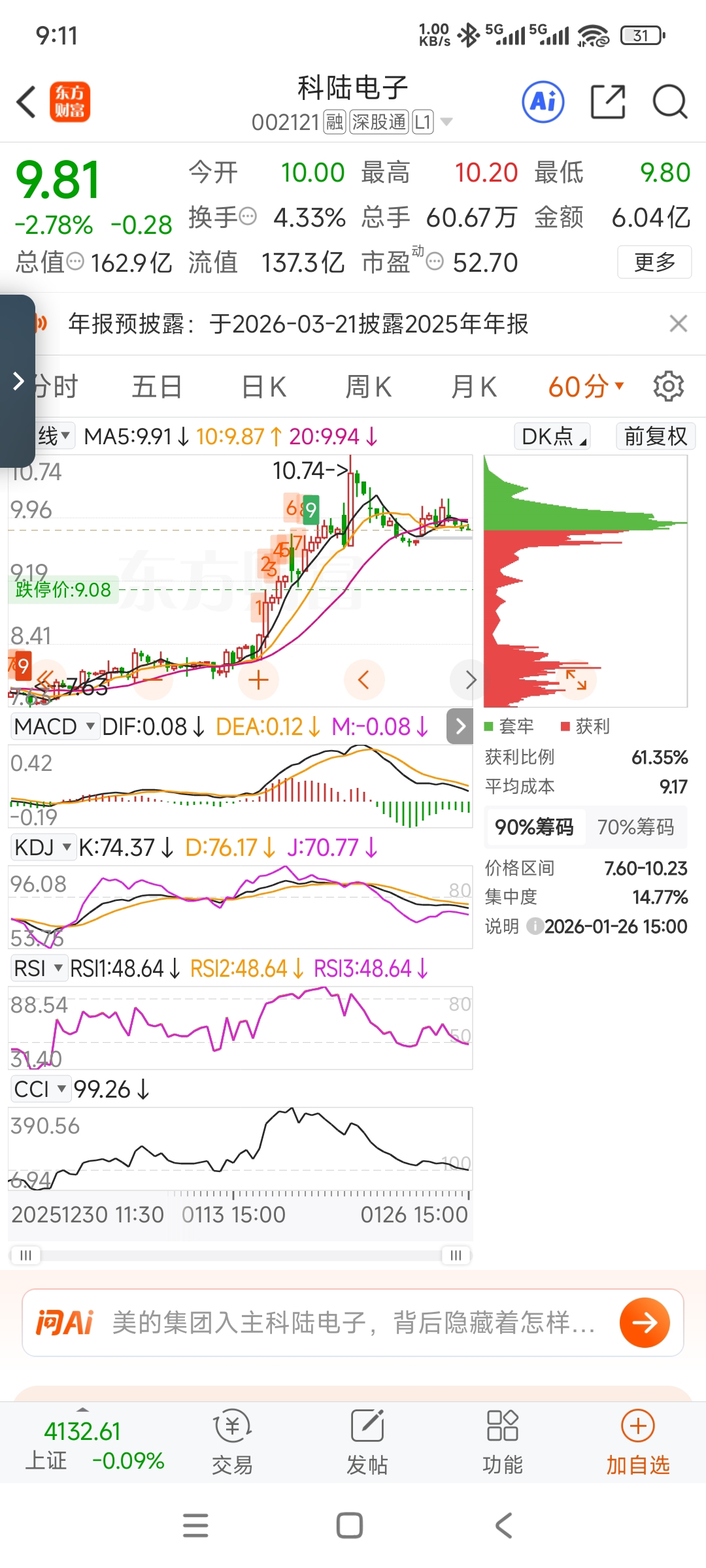Change the 前复权 adjustment option
706x1568 pixels.
[x=656, y=436]
